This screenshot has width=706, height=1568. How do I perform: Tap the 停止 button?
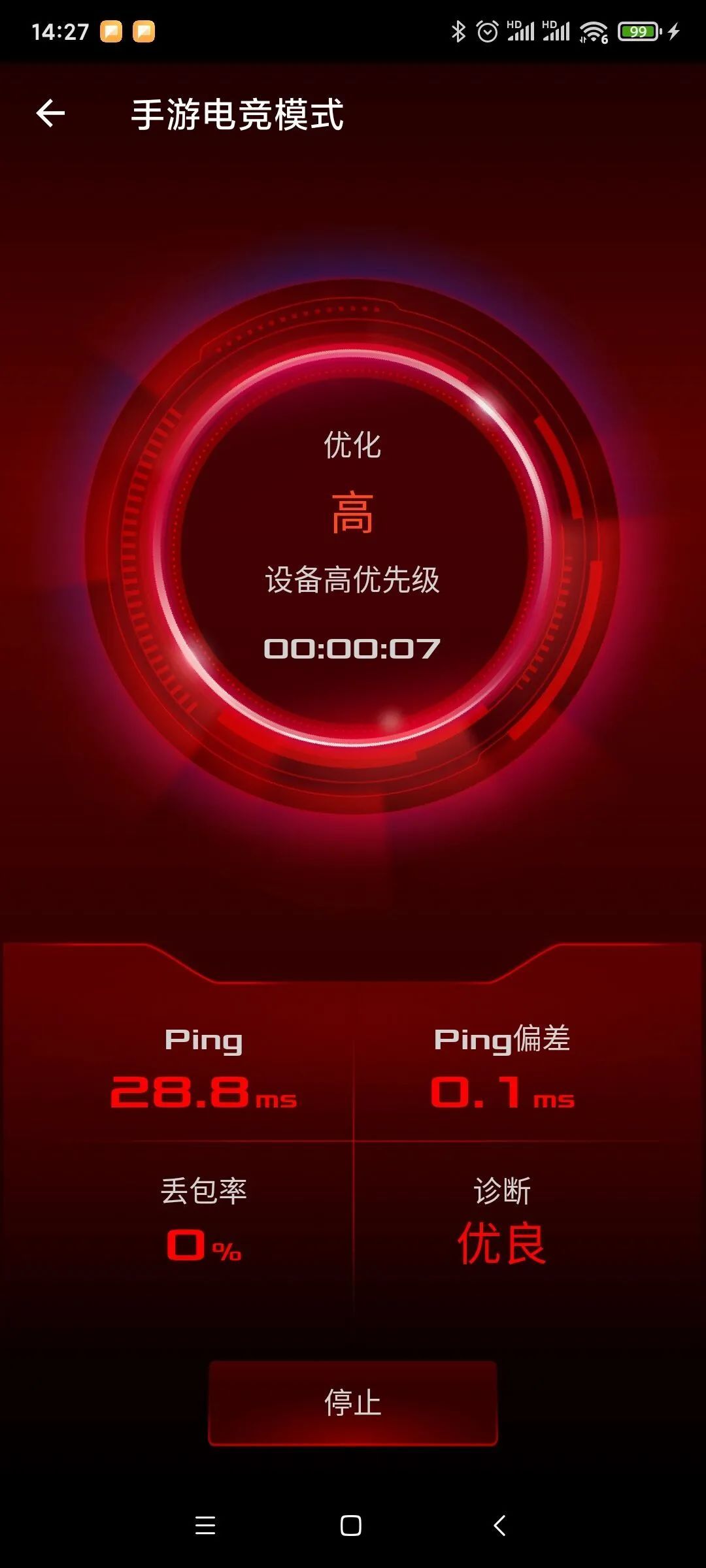[x=352, y=1402]
